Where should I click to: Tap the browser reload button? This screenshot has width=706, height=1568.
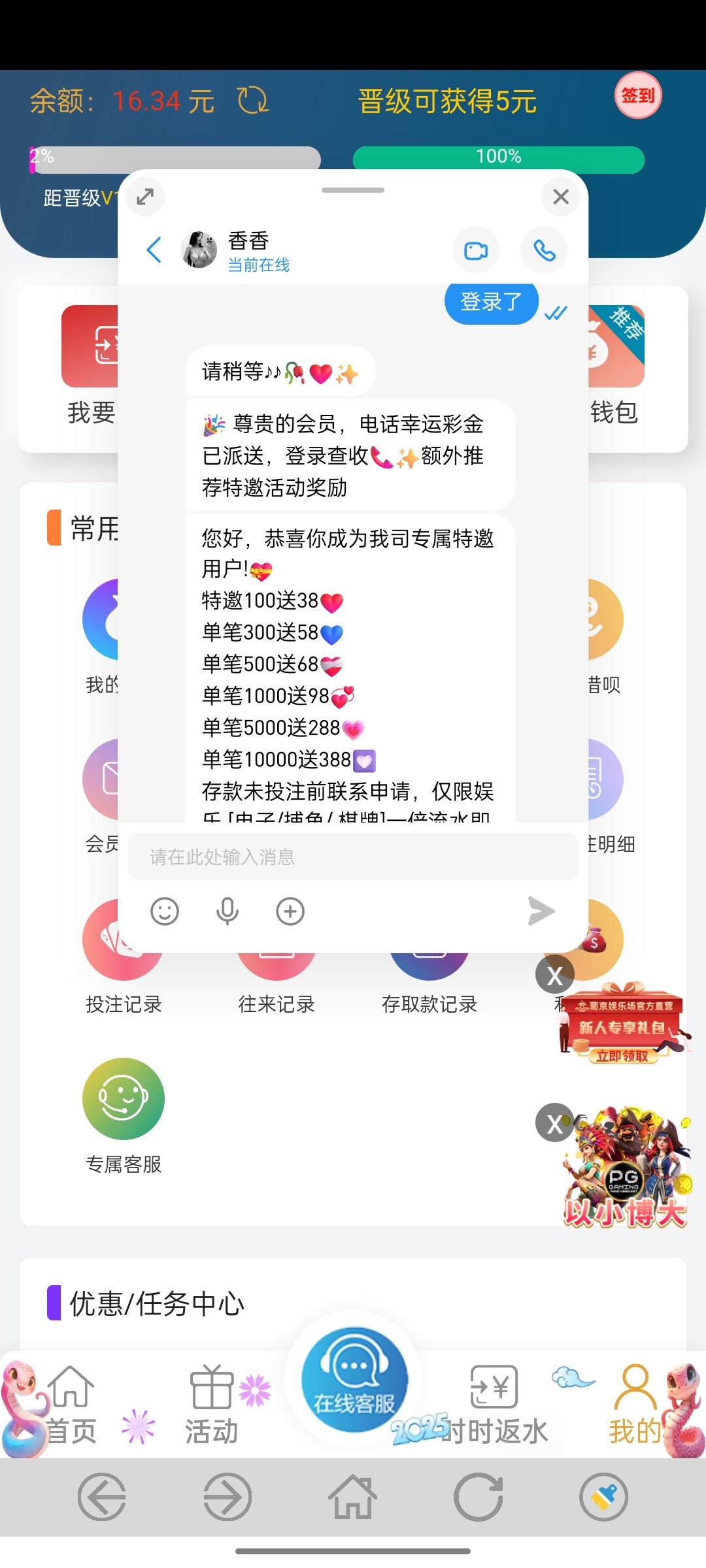(479, 1497)
